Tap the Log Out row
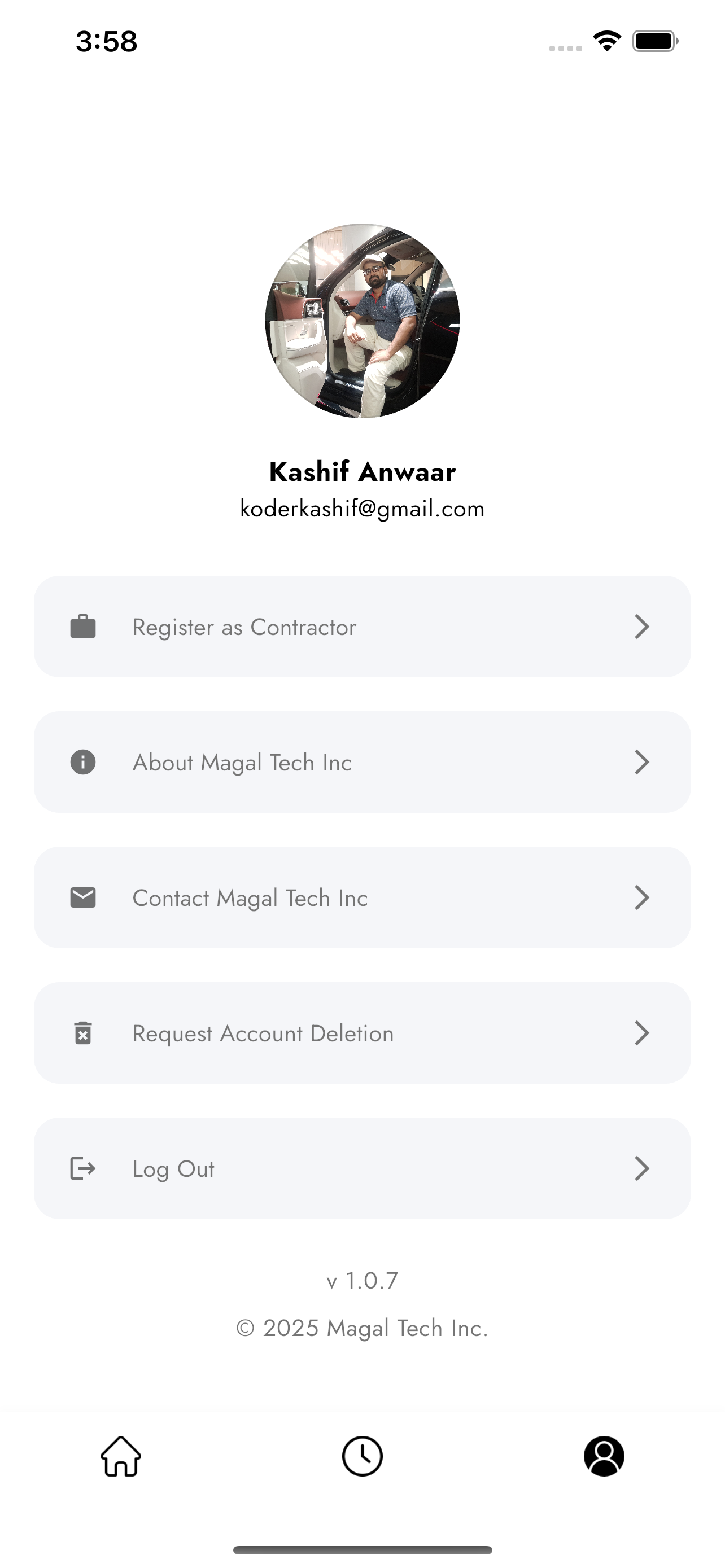The width and height of the screenshot is (725, 1568). coord(362,1168)
